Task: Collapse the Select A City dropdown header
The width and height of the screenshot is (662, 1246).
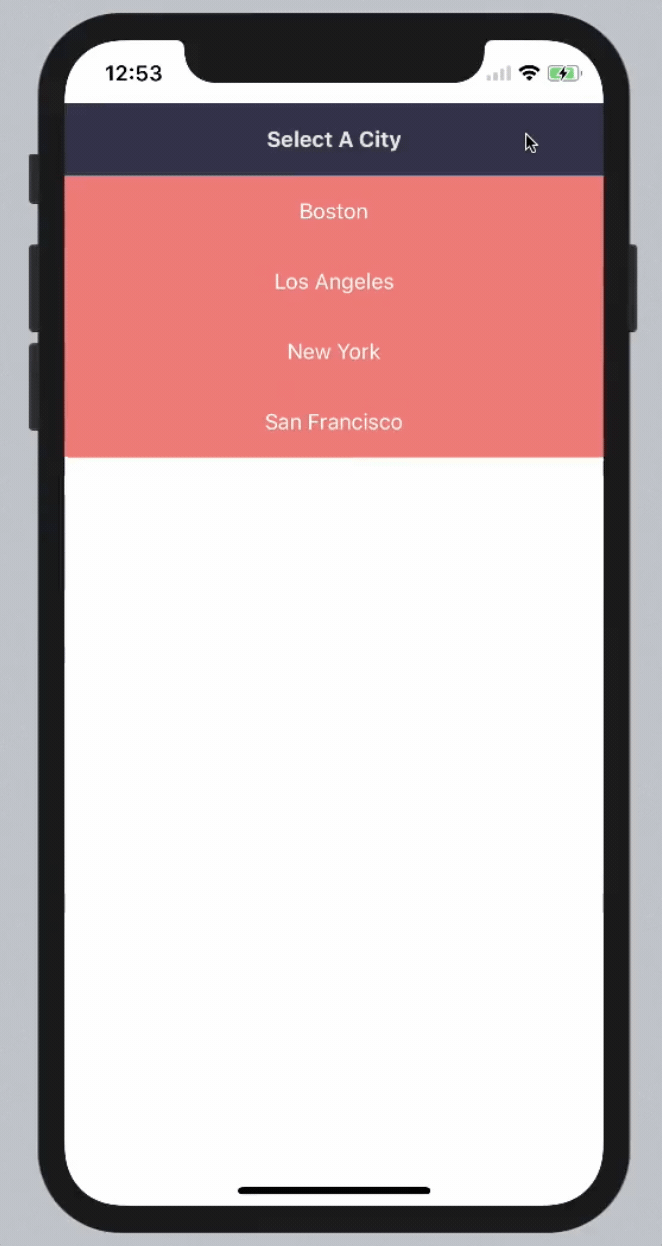Action: tap(333, 140)
